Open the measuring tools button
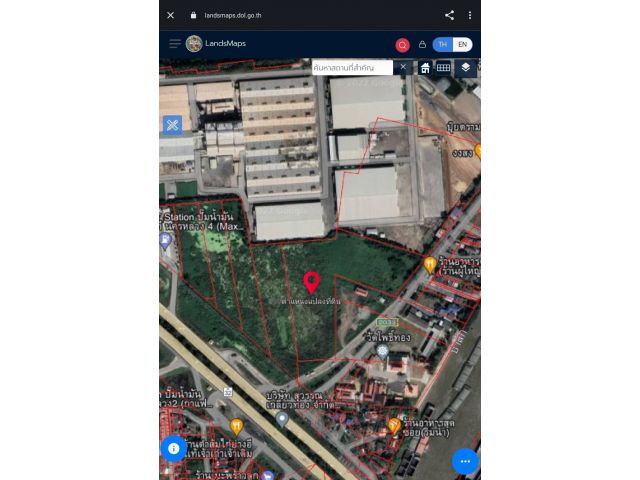Image resolution: width=640 pixels, height=480 pixels. [172, 125]
